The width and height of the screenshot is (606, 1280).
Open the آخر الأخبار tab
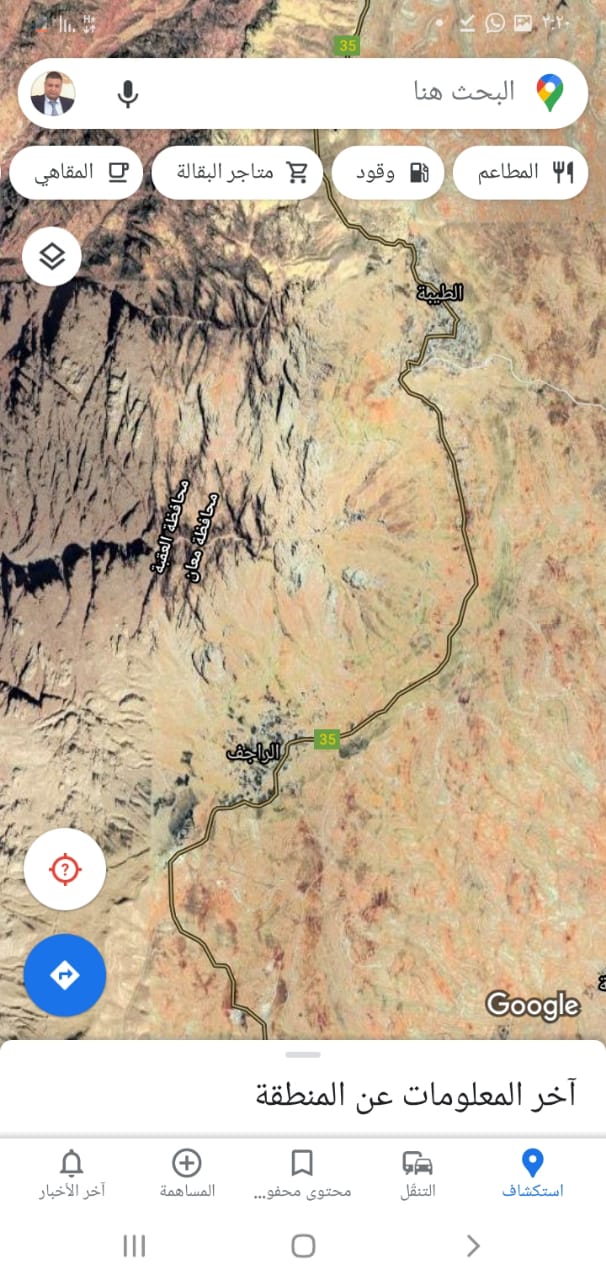click(x=72, y=1173)
